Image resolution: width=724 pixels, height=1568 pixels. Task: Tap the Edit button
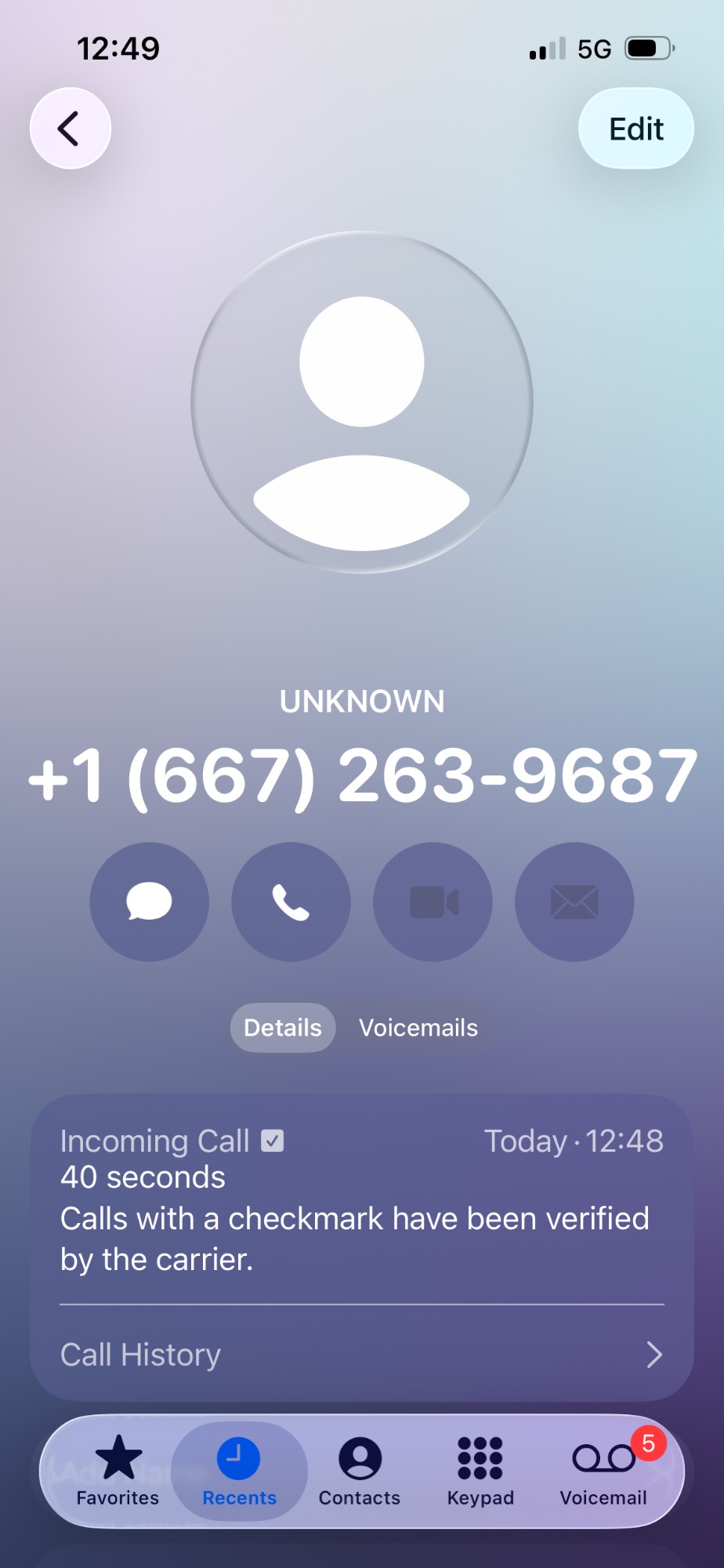(635, 129)
